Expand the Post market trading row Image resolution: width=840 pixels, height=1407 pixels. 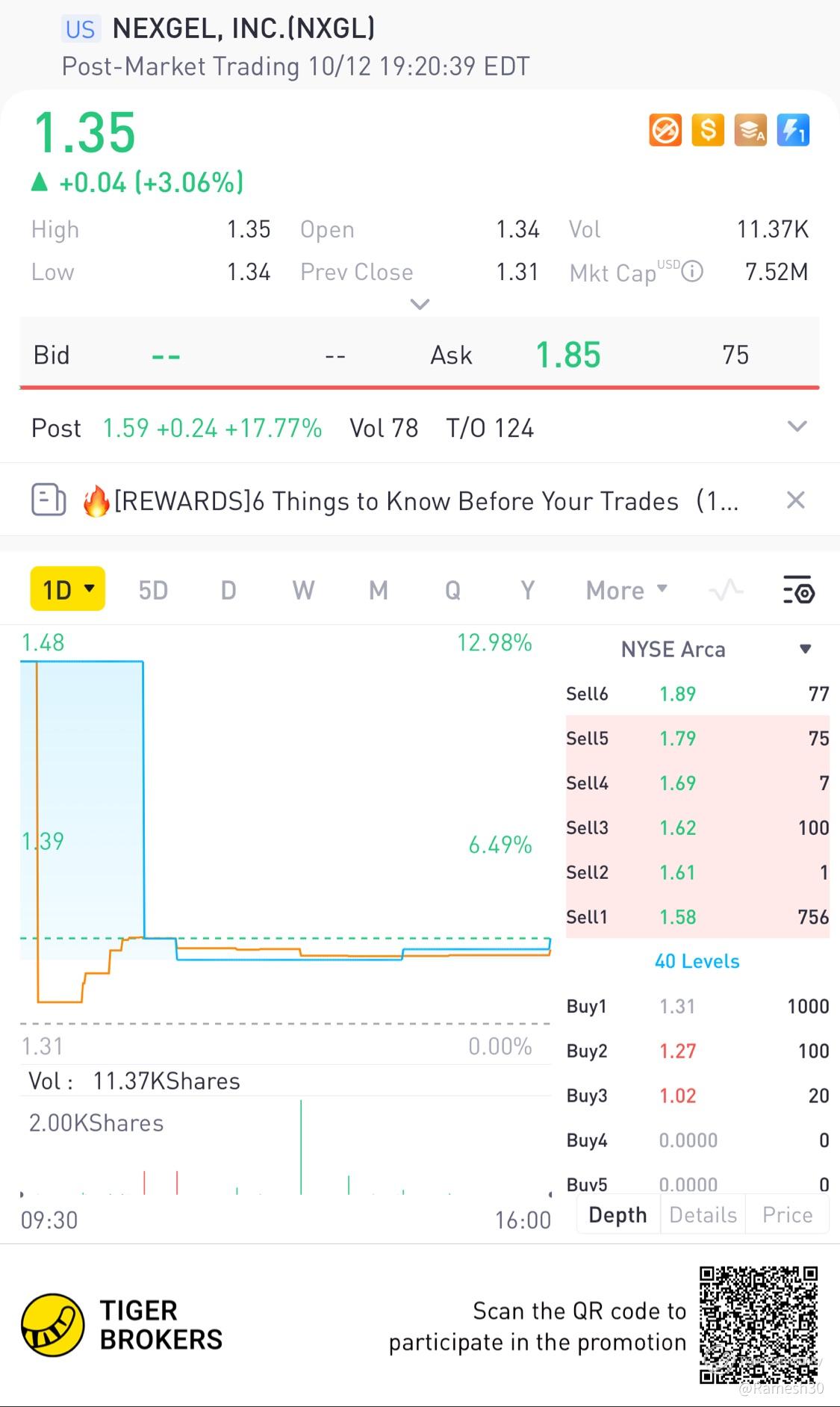pos(797,427)
